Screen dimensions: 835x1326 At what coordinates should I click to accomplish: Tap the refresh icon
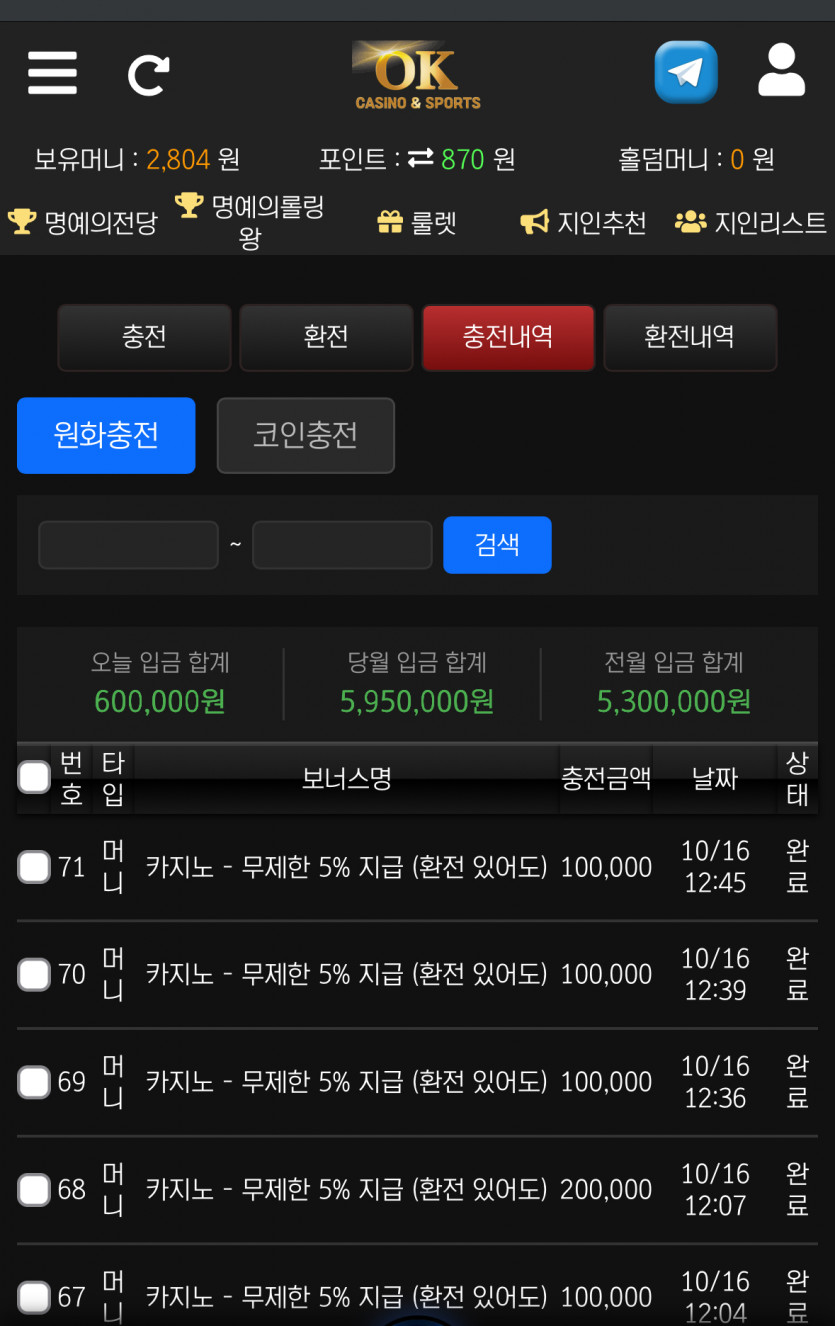(x=148, y=75)
